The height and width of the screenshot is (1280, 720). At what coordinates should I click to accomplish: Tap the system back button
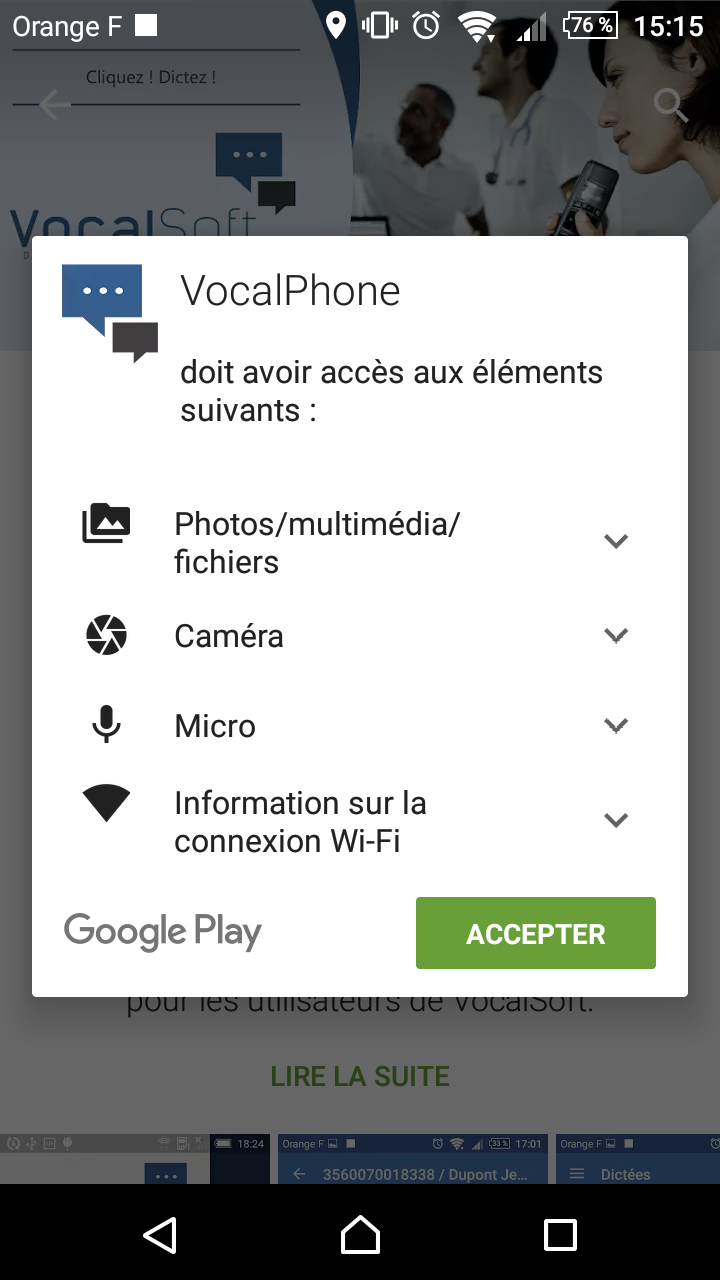tap(160, 1234)
